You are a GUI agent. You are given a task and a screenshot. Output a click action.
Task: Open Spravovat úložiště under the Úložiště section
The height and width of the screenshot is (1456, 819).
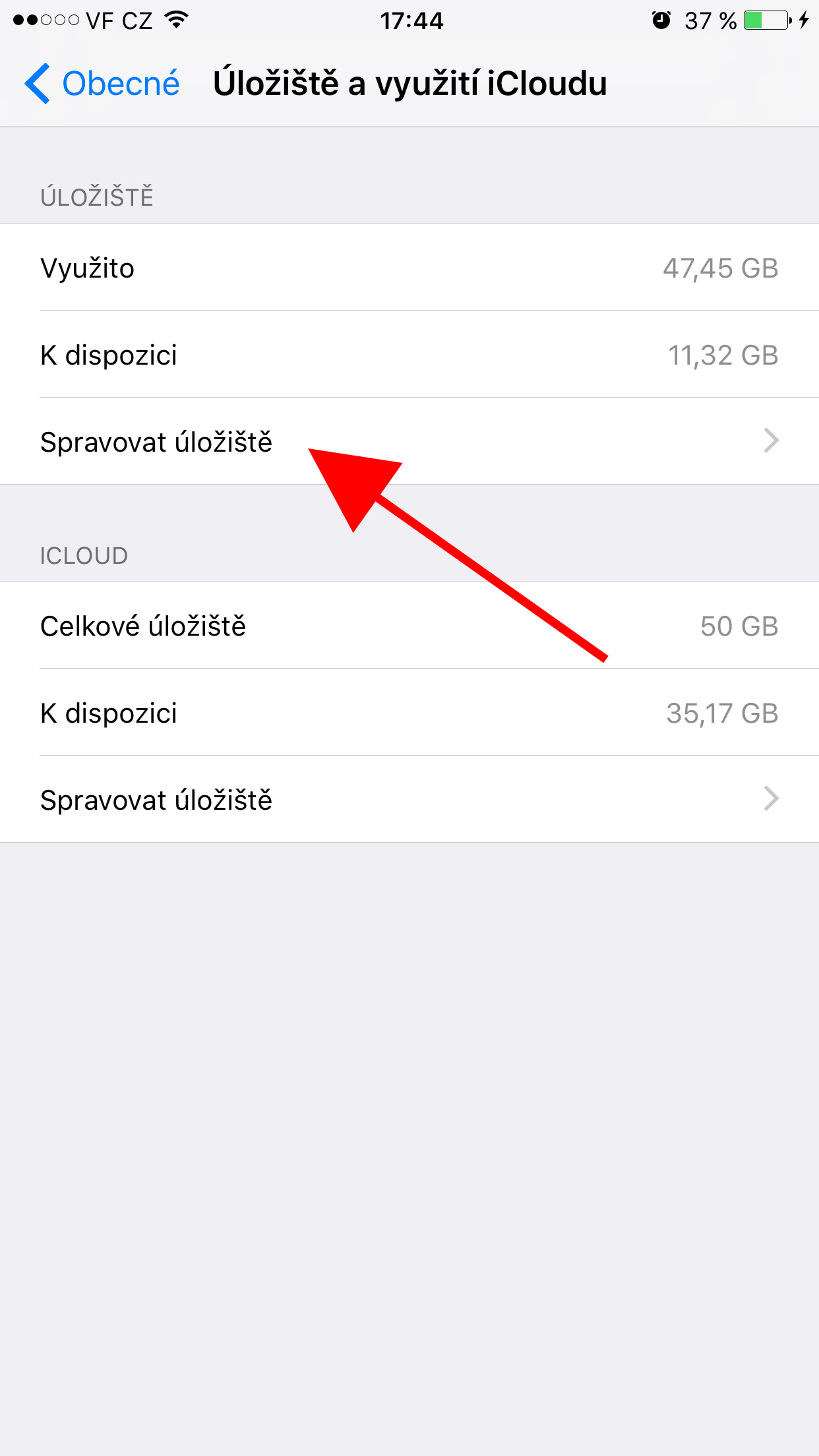tap(409, 441)
